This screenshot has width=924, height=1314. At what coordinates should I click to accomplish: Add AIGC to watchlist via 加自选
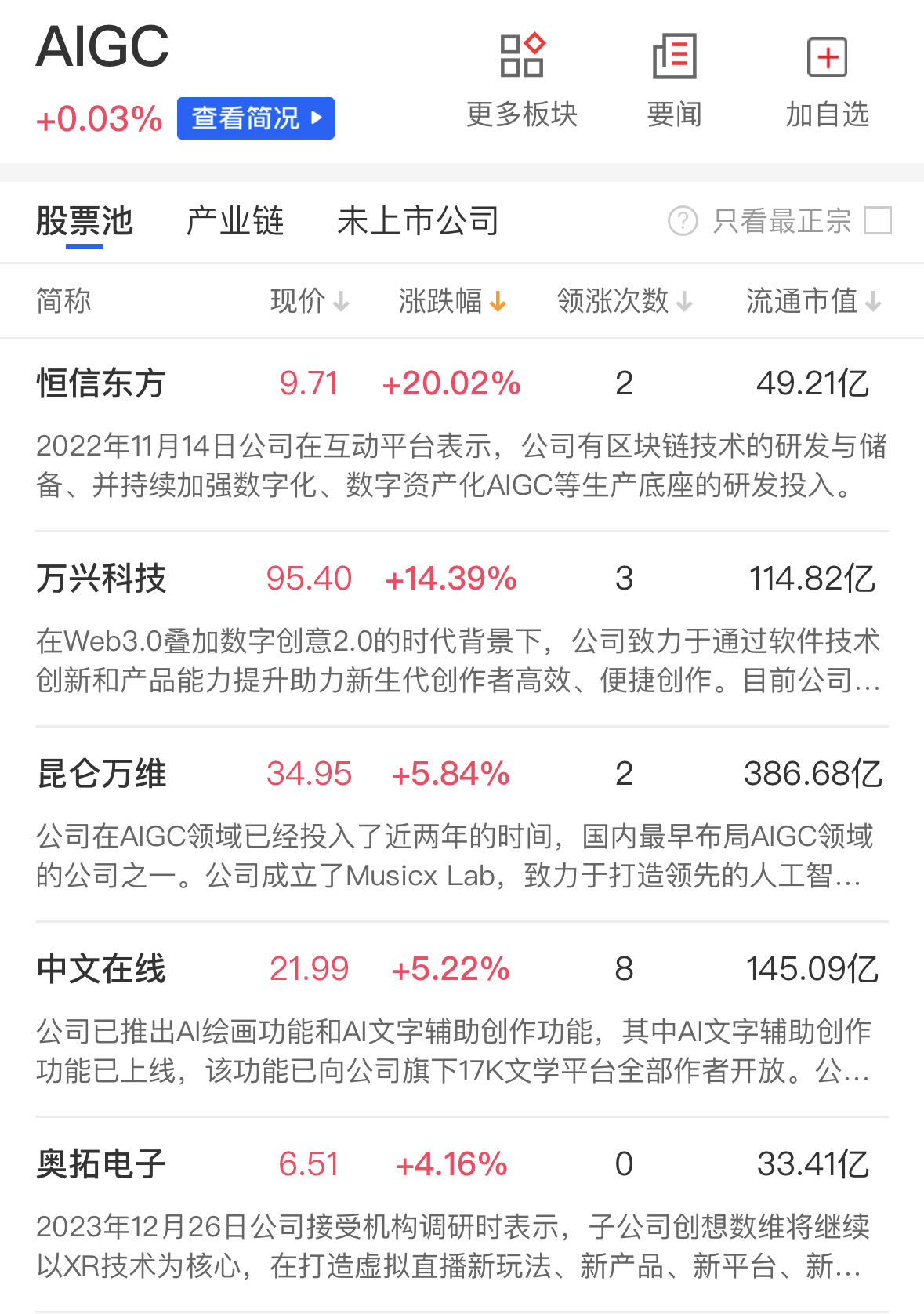click(827, 81)
